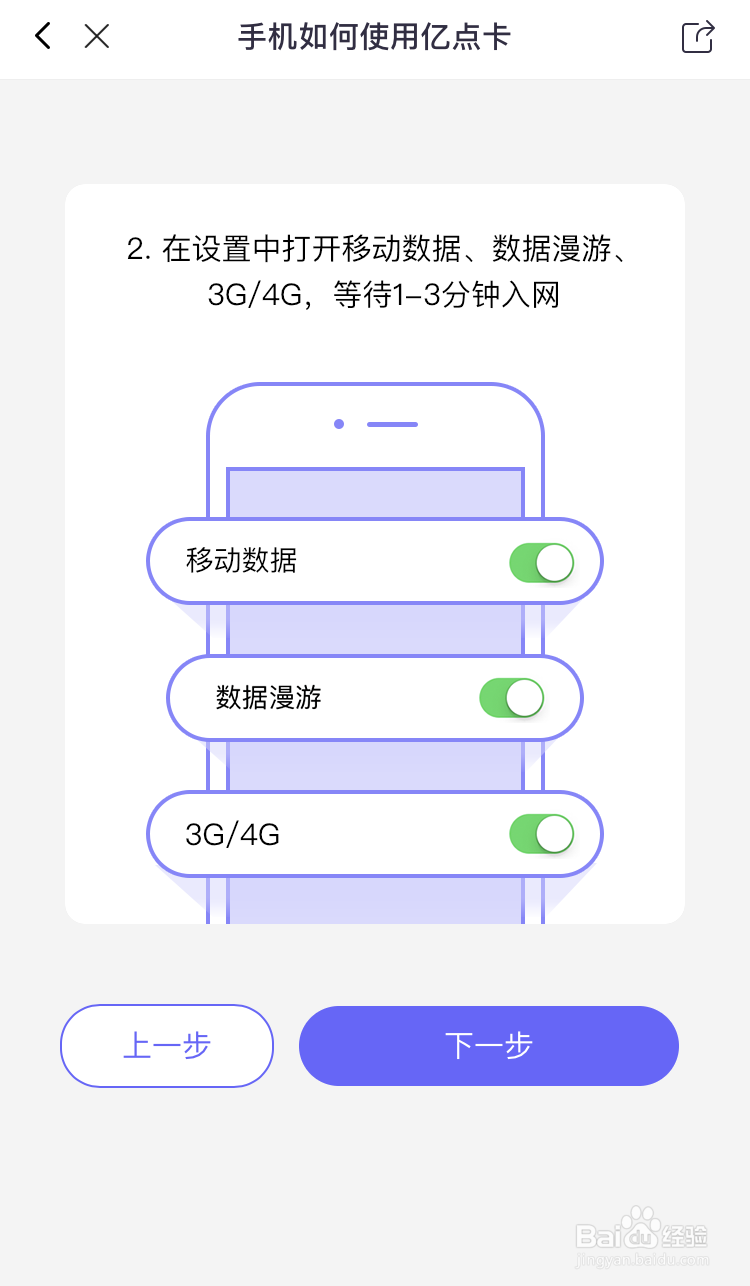Tap the left-pointing chevron in the header
750x1286 pixels.
[41, 37]
